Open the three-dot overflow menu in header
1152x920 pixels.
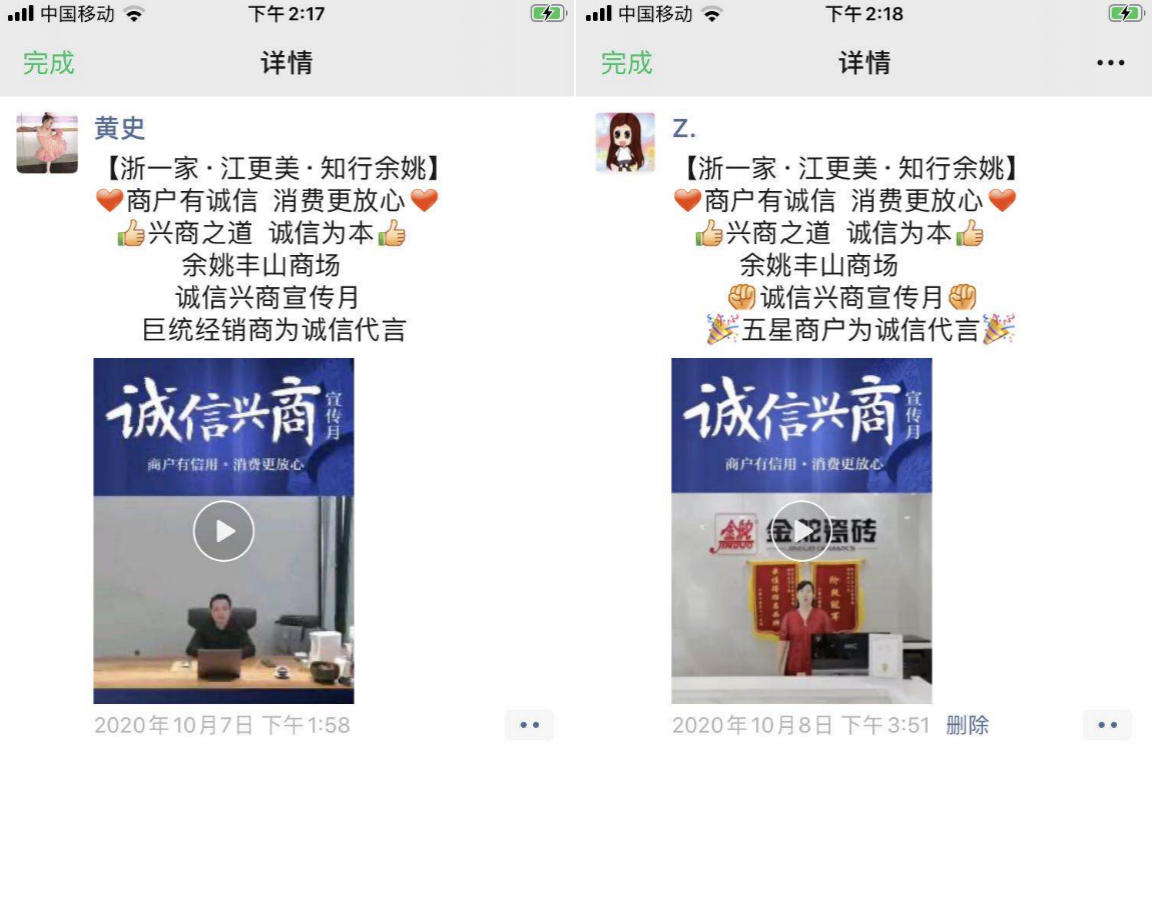click(1110, 63)
